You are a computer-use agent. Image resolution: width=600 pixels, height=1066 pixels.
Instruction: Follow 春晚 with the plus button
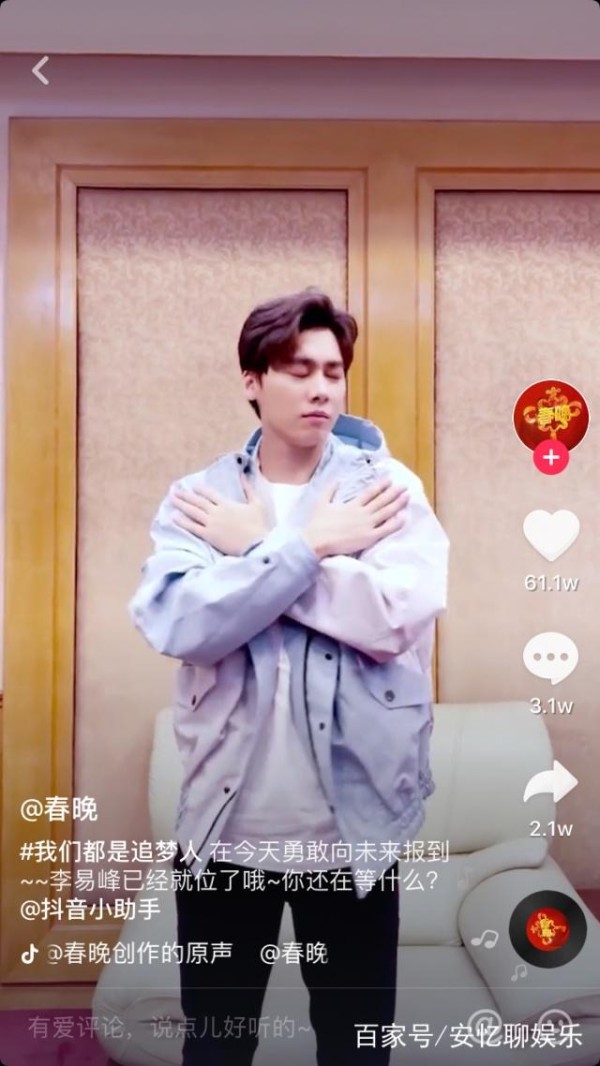click(550, 458)
